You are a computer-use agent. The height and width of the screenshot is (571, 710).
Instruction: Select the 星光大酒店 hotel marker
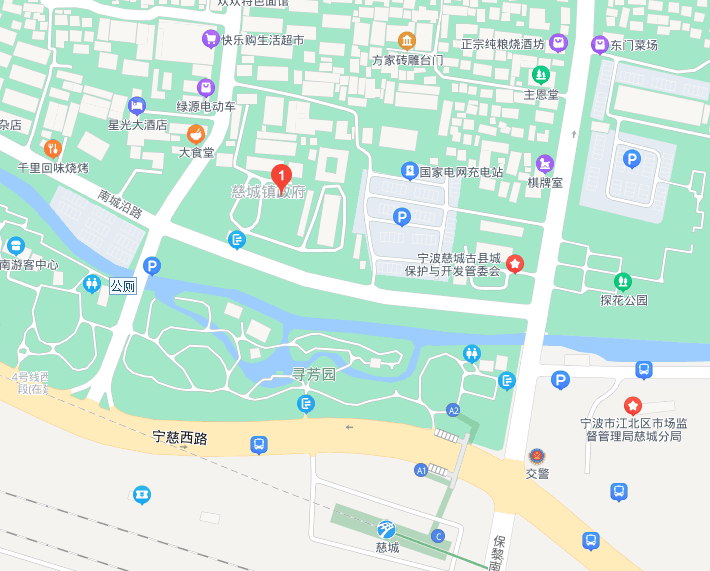click(137, 106)
